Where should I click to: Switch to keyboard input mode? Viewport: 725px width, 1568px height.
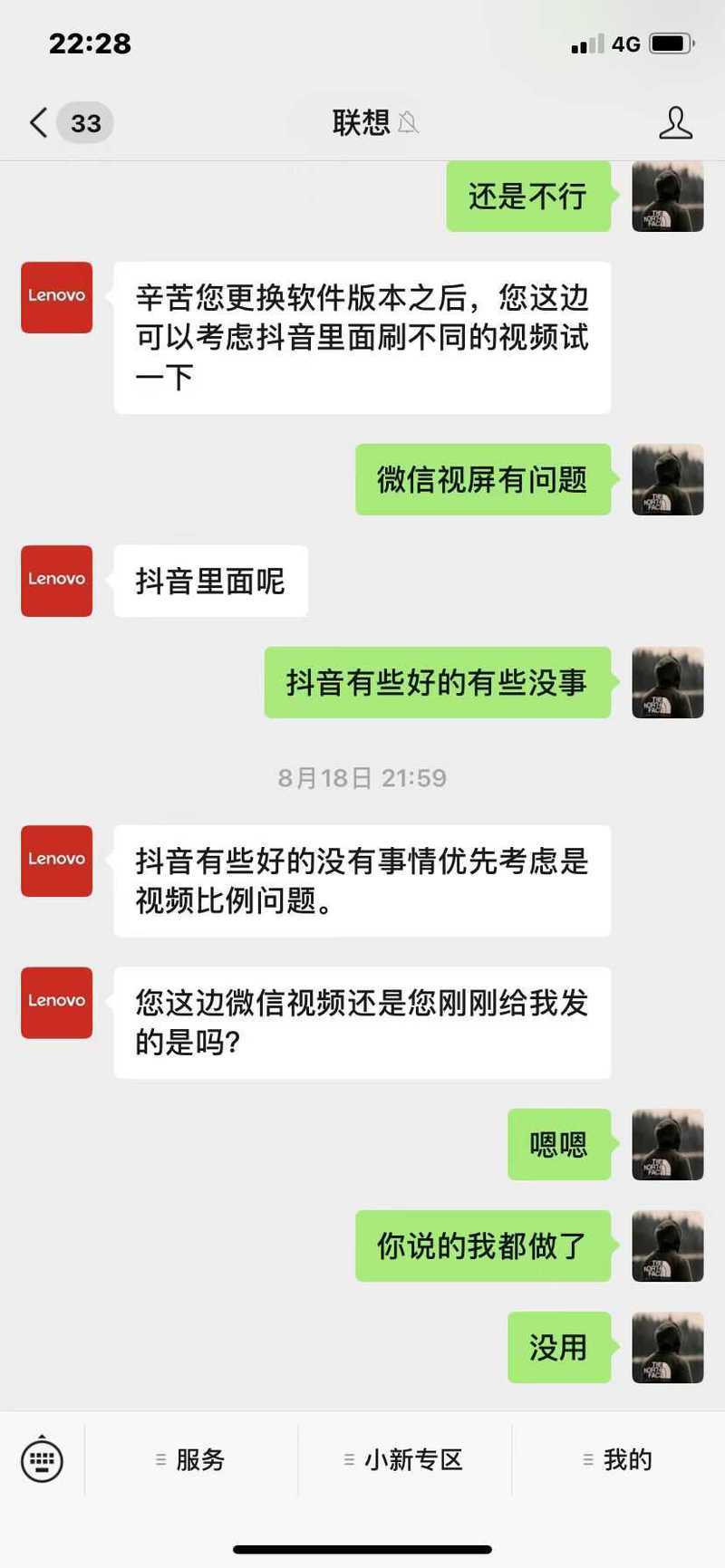coord(42,1459)
